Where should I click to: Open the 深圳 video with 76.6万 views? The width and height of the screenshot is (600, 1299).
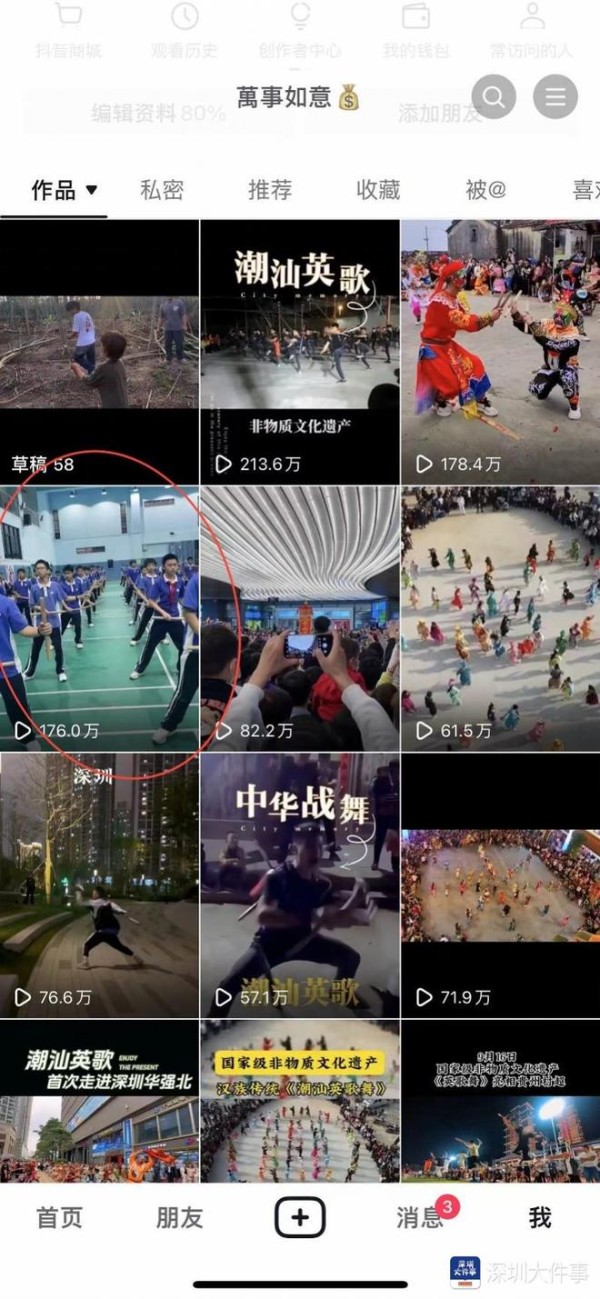pyautogui.click(x=99, y=885)
